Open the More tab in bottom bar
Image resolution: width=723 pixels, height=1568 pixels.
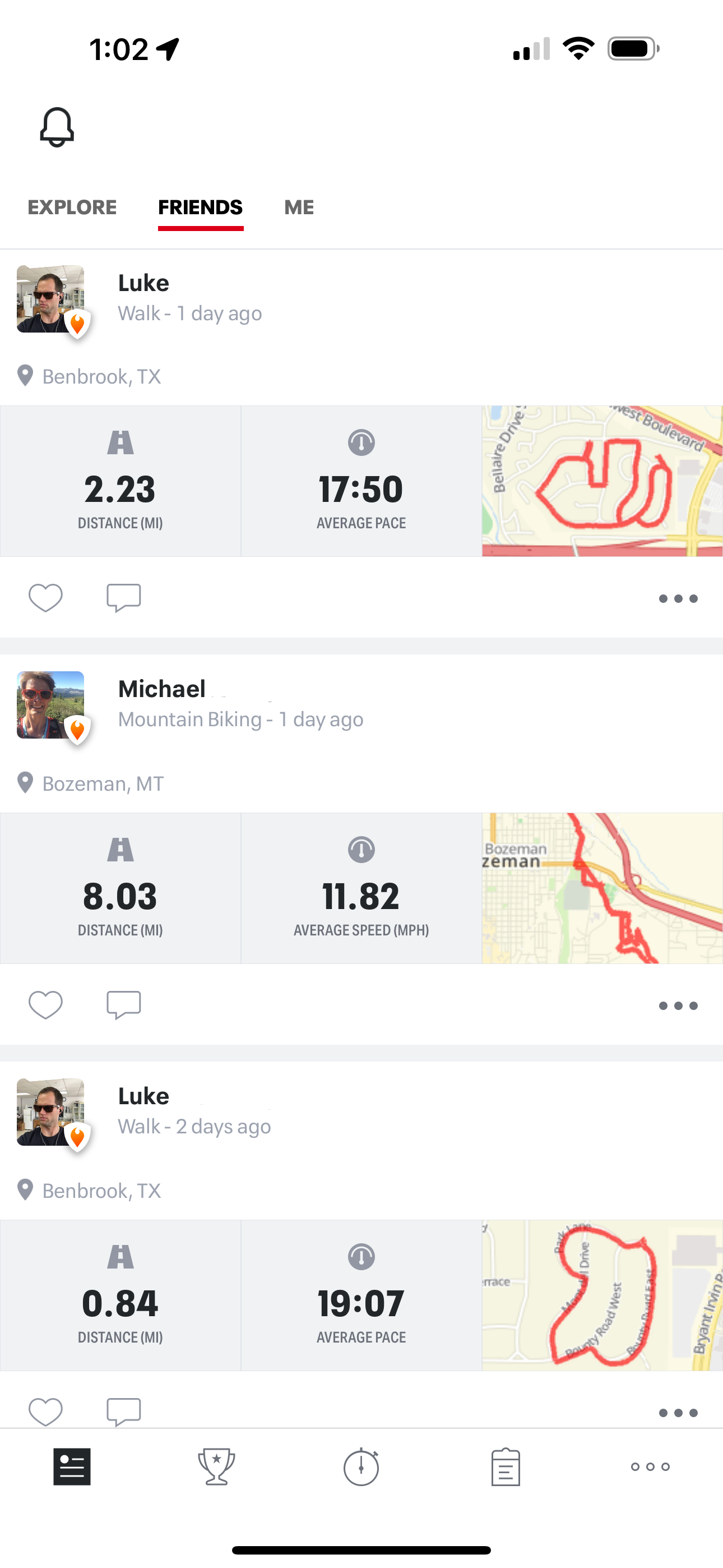tap(650, 1466)
